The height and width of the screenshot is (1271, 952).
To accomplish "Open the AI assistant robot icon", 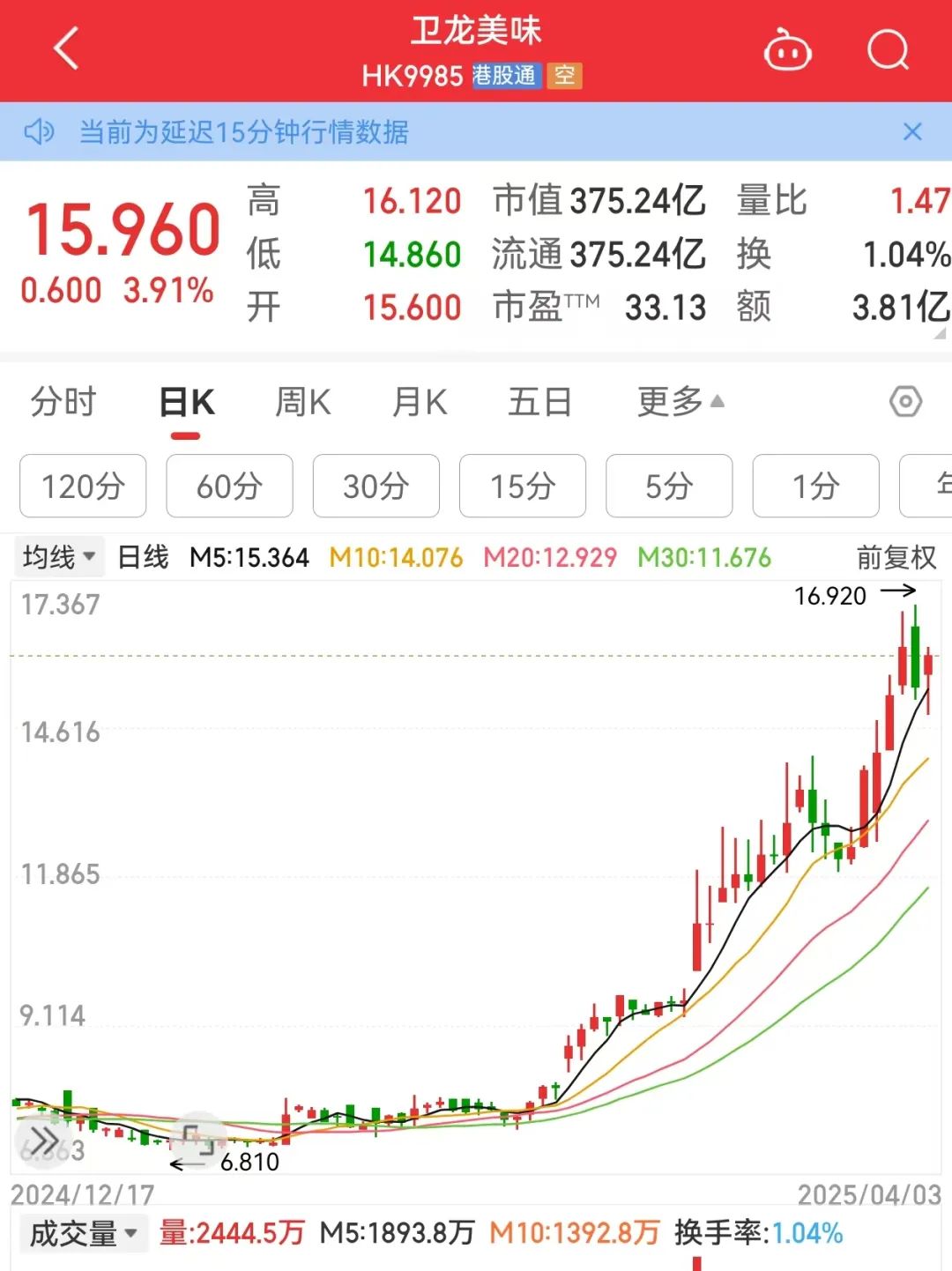I will [787, 51].
